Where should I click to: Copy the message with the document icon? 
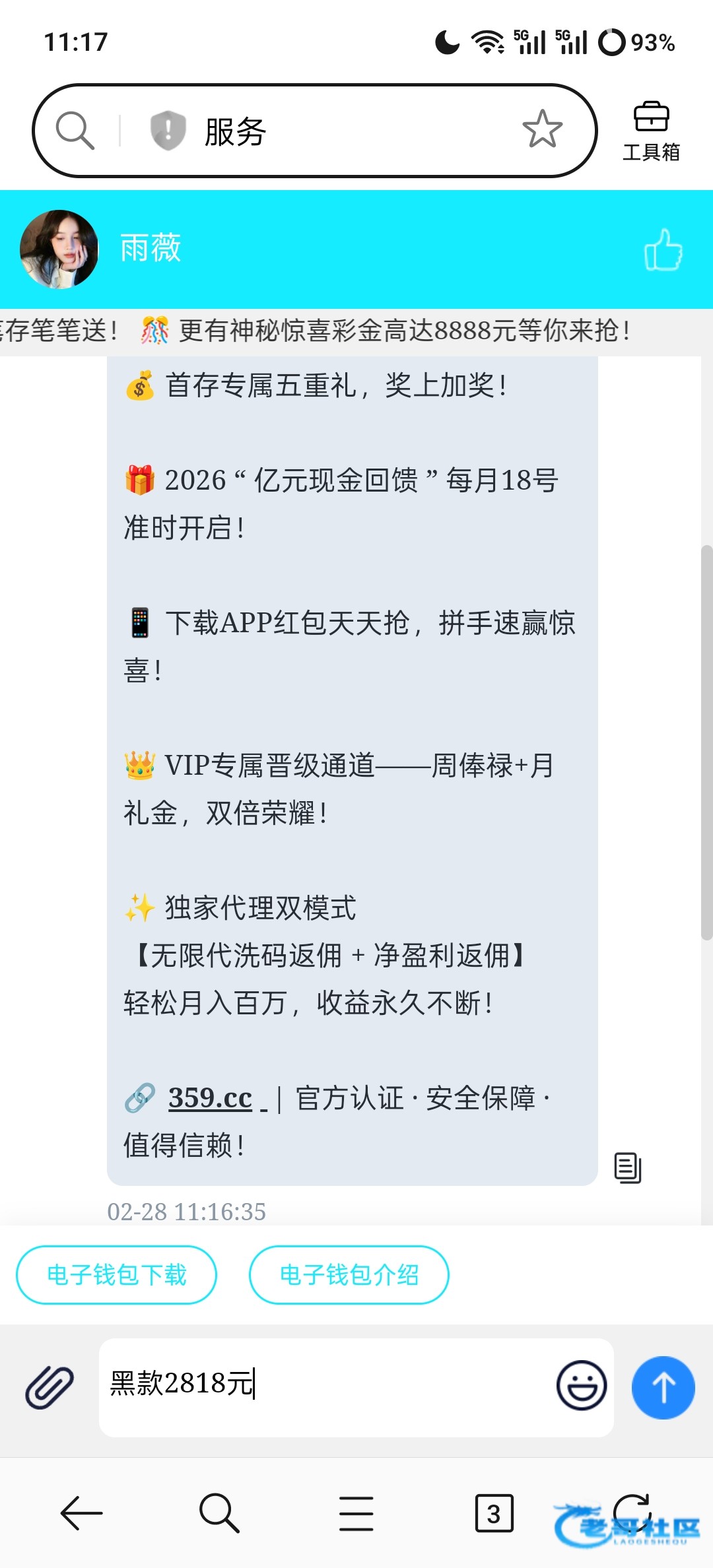tap(627, 1167)
